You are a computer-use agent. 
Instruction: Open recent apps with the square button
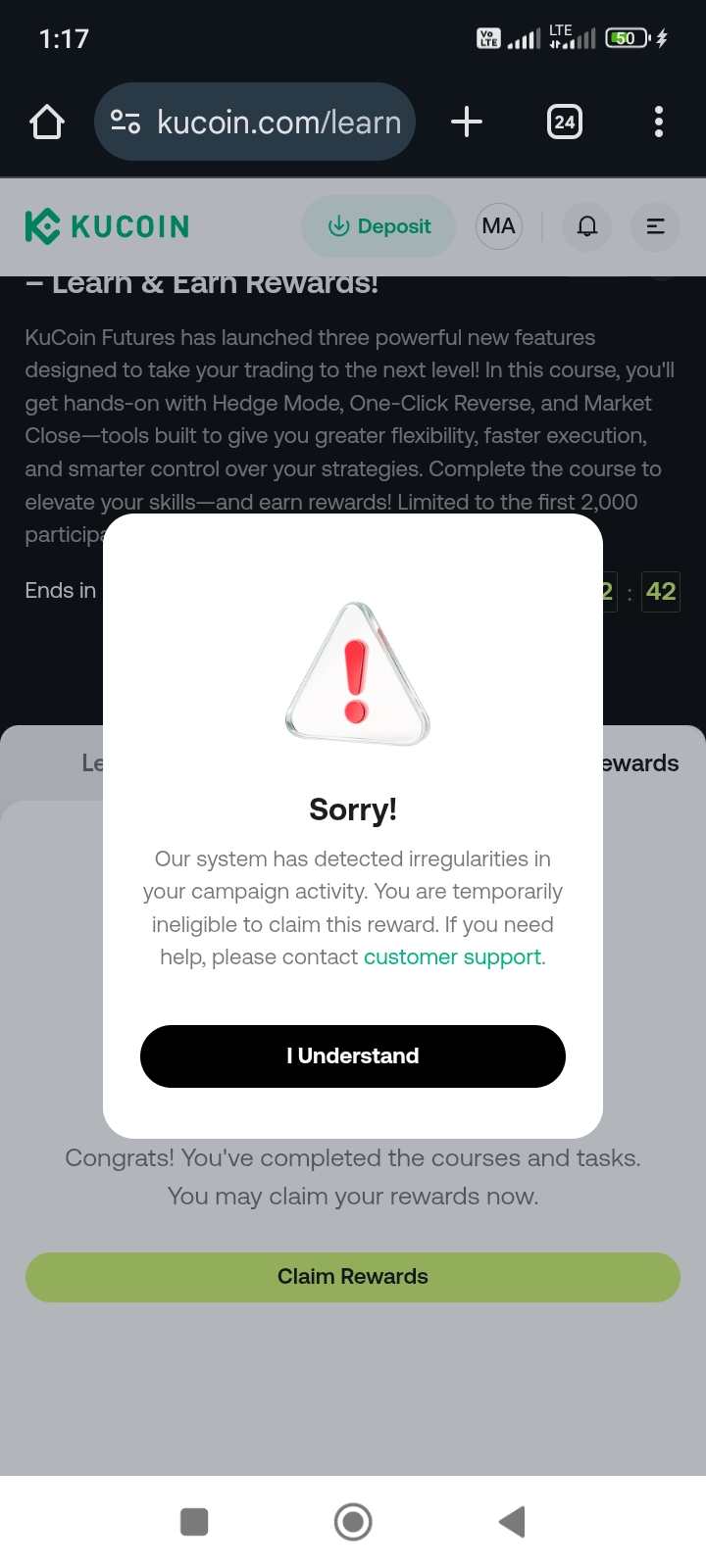pyautogui.click(x=194, y=1522)
